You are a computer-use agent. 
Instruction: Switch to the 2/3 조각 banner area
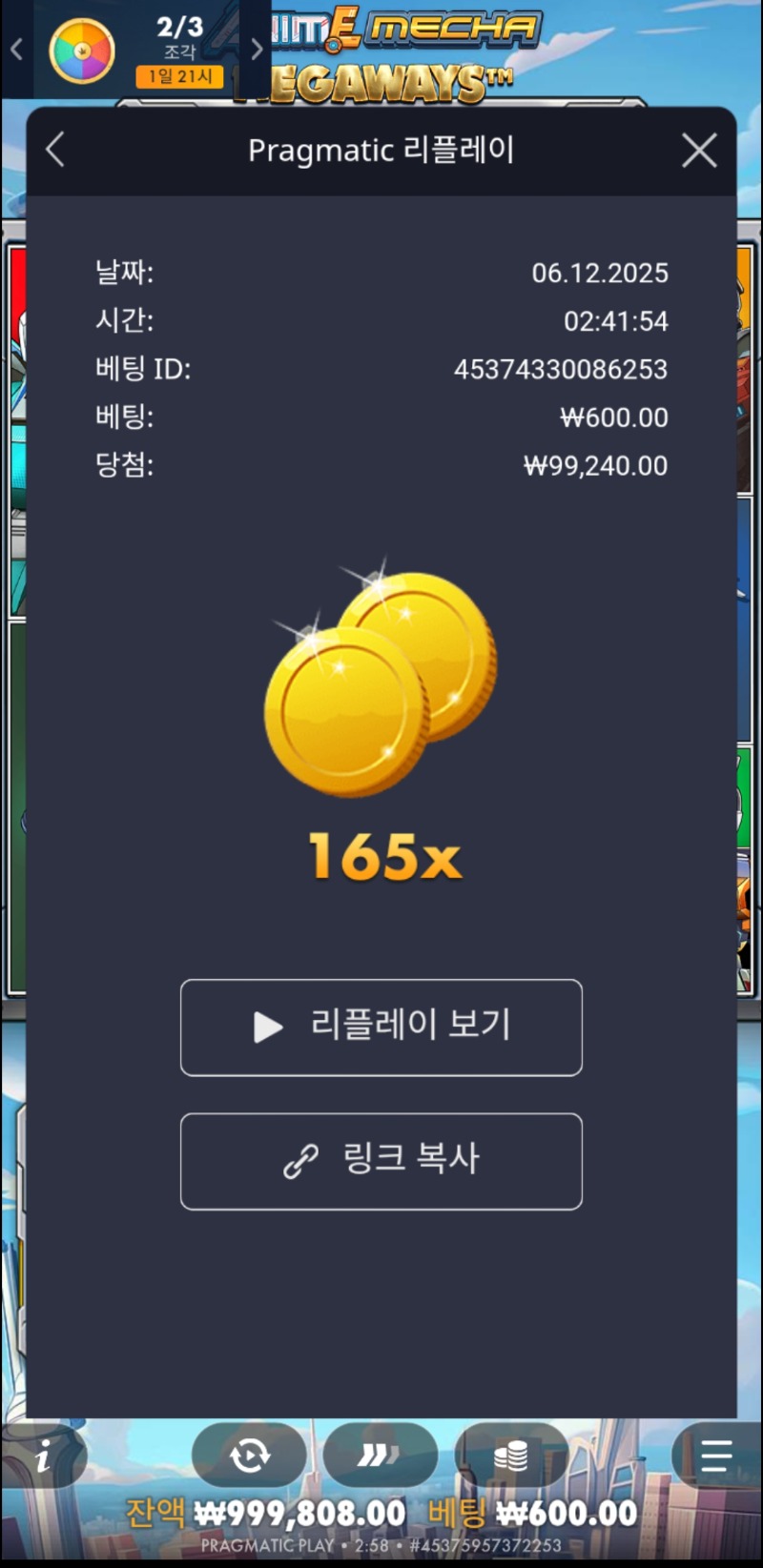pyautogui.click(x=177, y=38)
